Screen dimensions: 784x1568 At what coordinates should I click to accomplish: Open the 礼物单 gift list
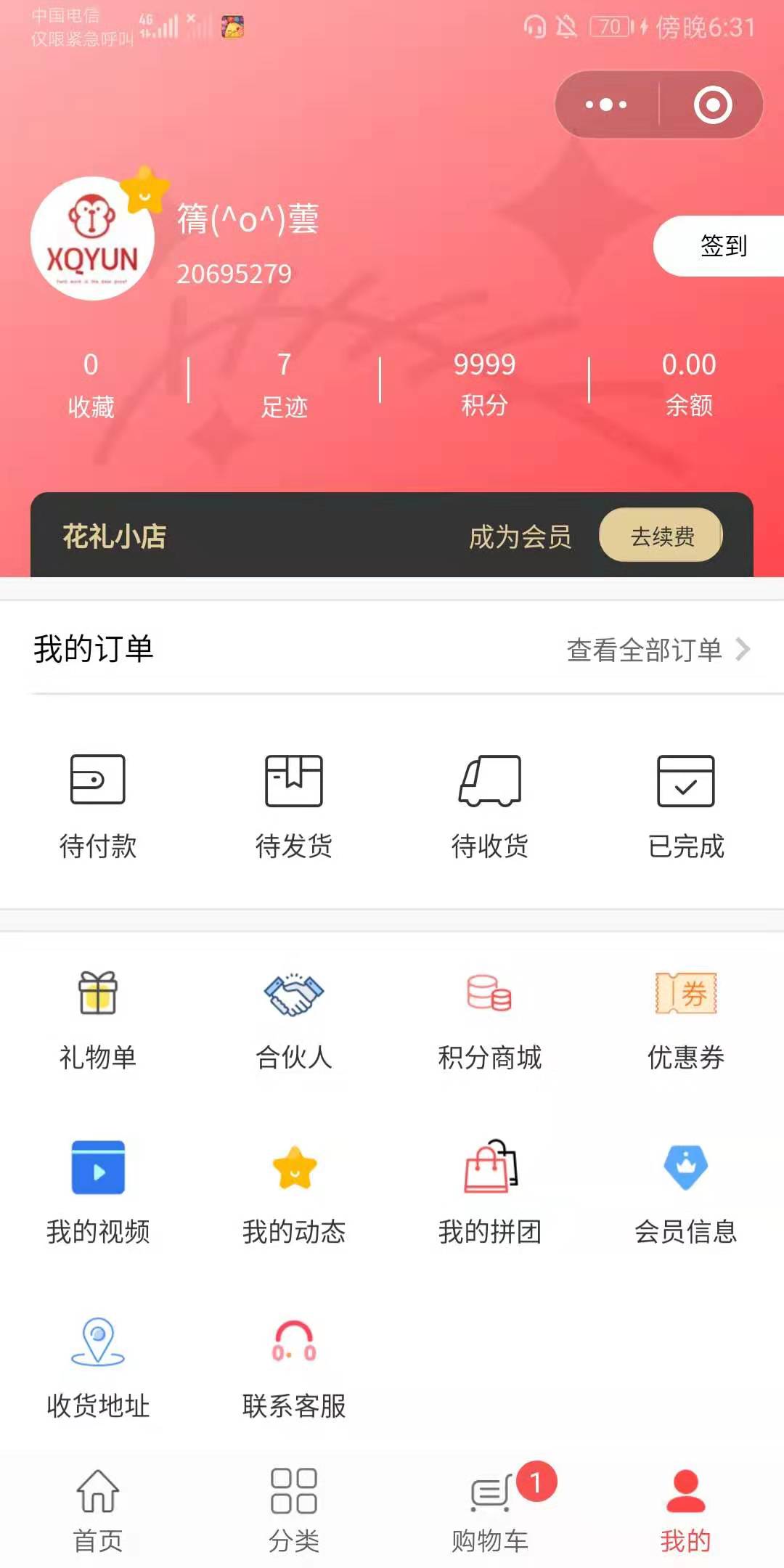click(98, 1020)
